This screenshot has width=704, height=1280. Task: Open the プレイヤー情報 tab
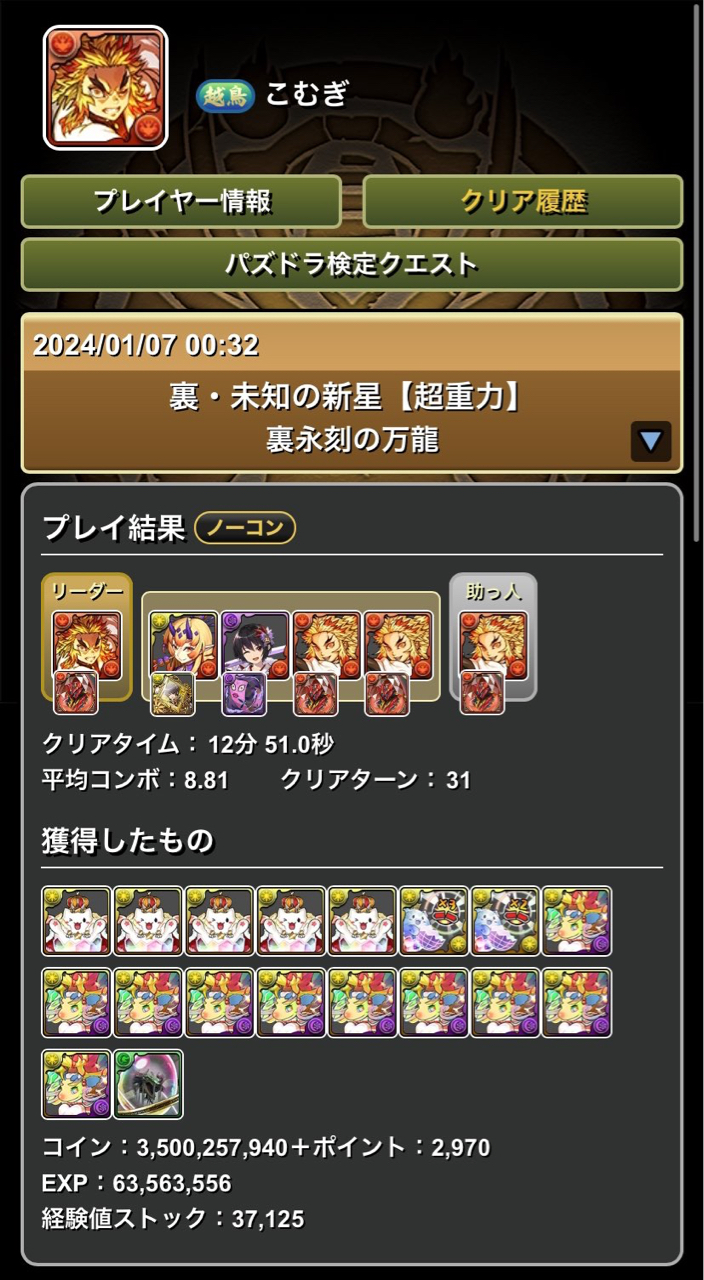coord(181,202)
